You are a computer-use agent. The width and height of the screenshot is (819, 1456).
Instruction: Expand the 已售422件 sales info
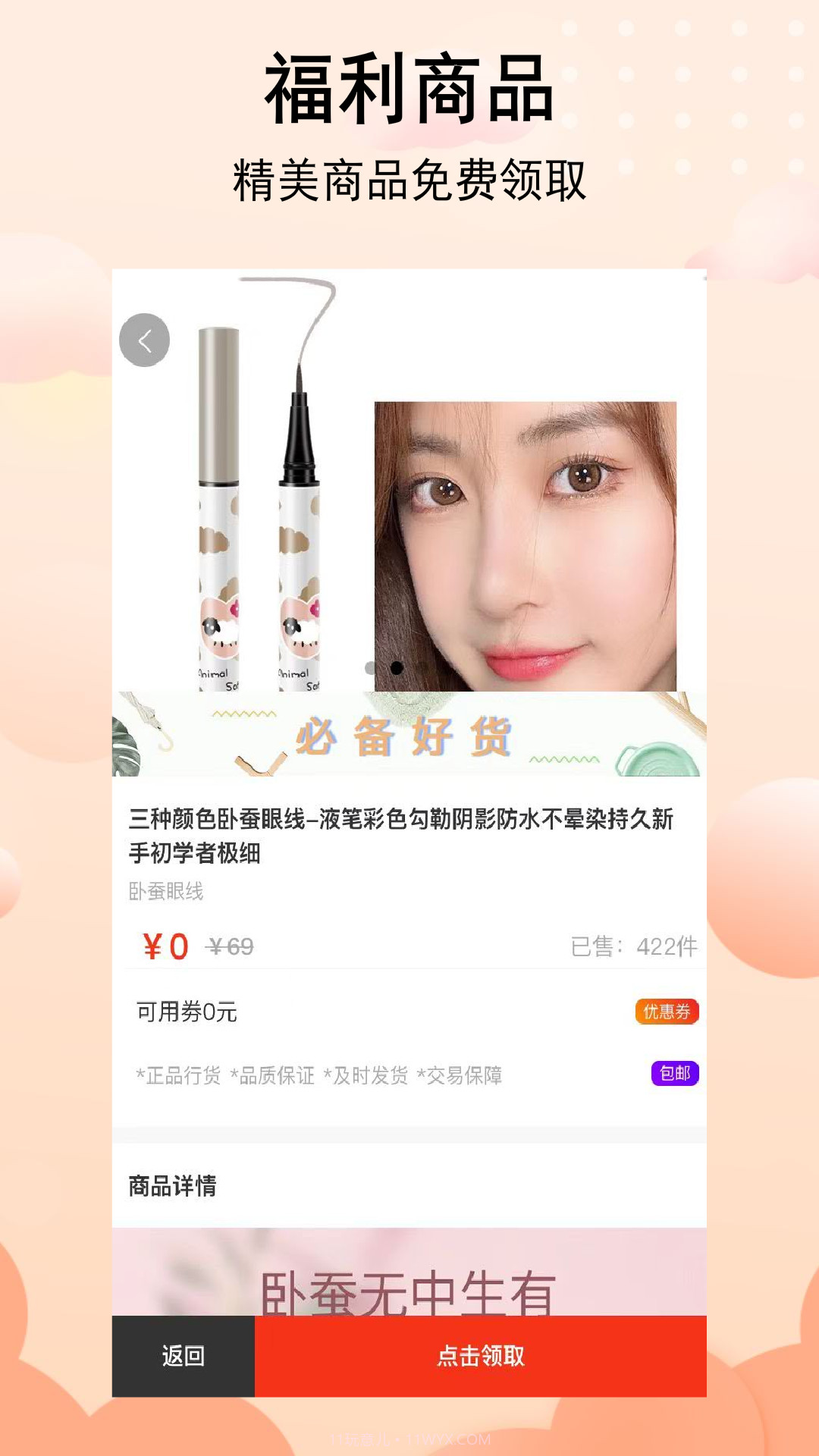(x=635, y=944)
